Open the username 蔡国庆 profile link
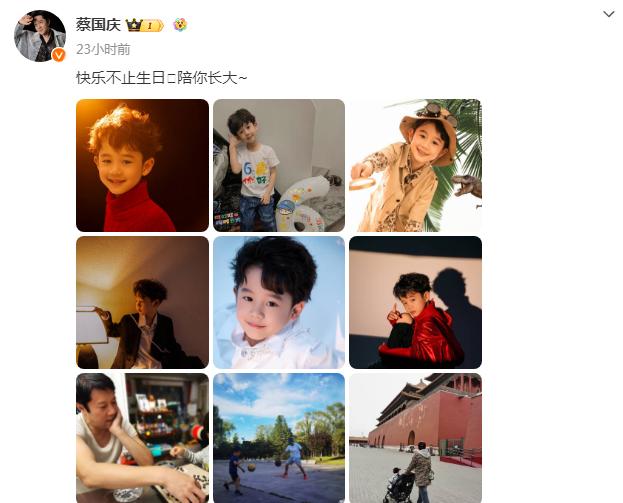Image resolution: width=623 pixels, height=503 pixels. (98, 25)
